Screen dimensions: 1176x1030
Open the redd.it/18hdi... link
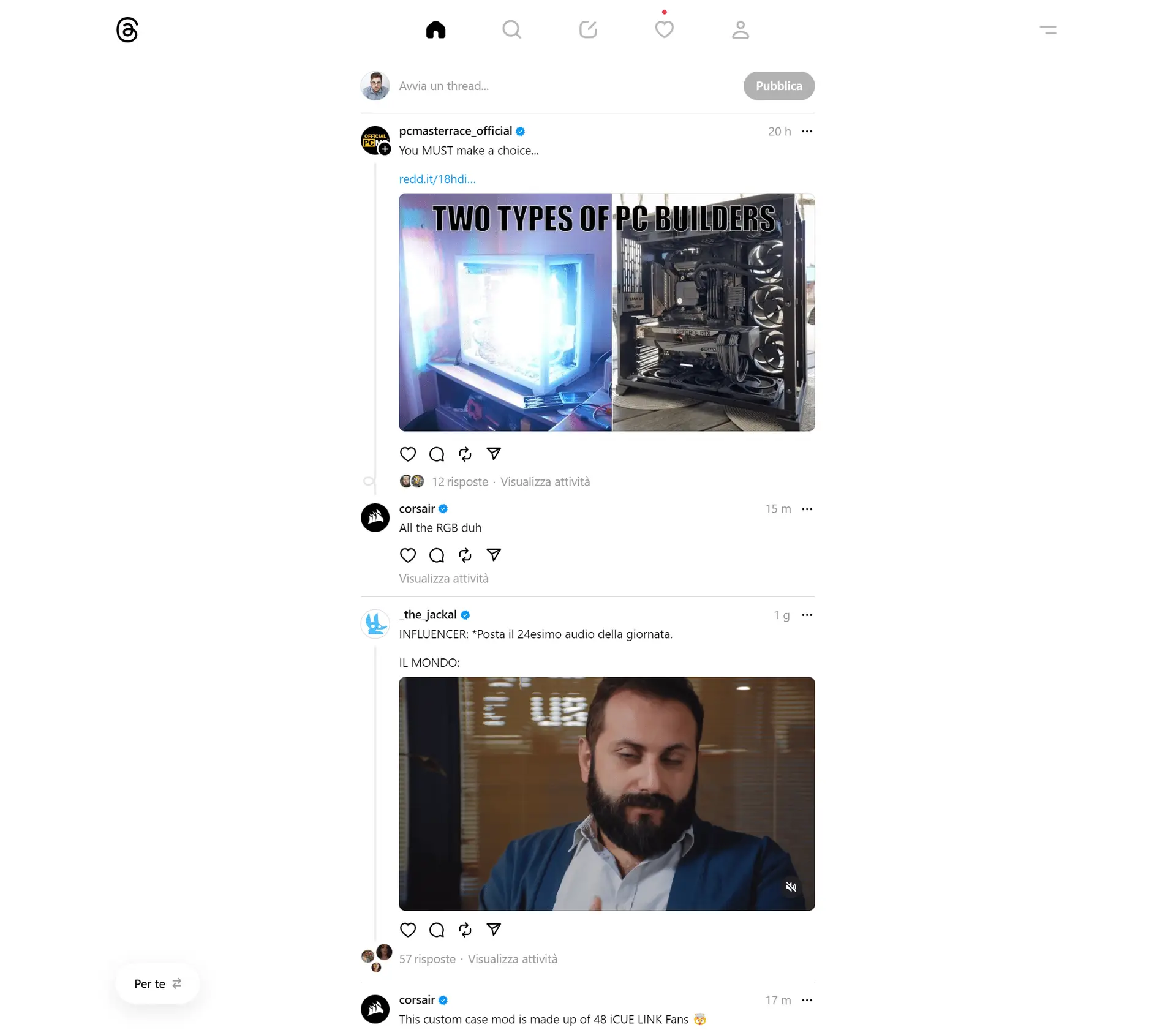coord(437,179)
